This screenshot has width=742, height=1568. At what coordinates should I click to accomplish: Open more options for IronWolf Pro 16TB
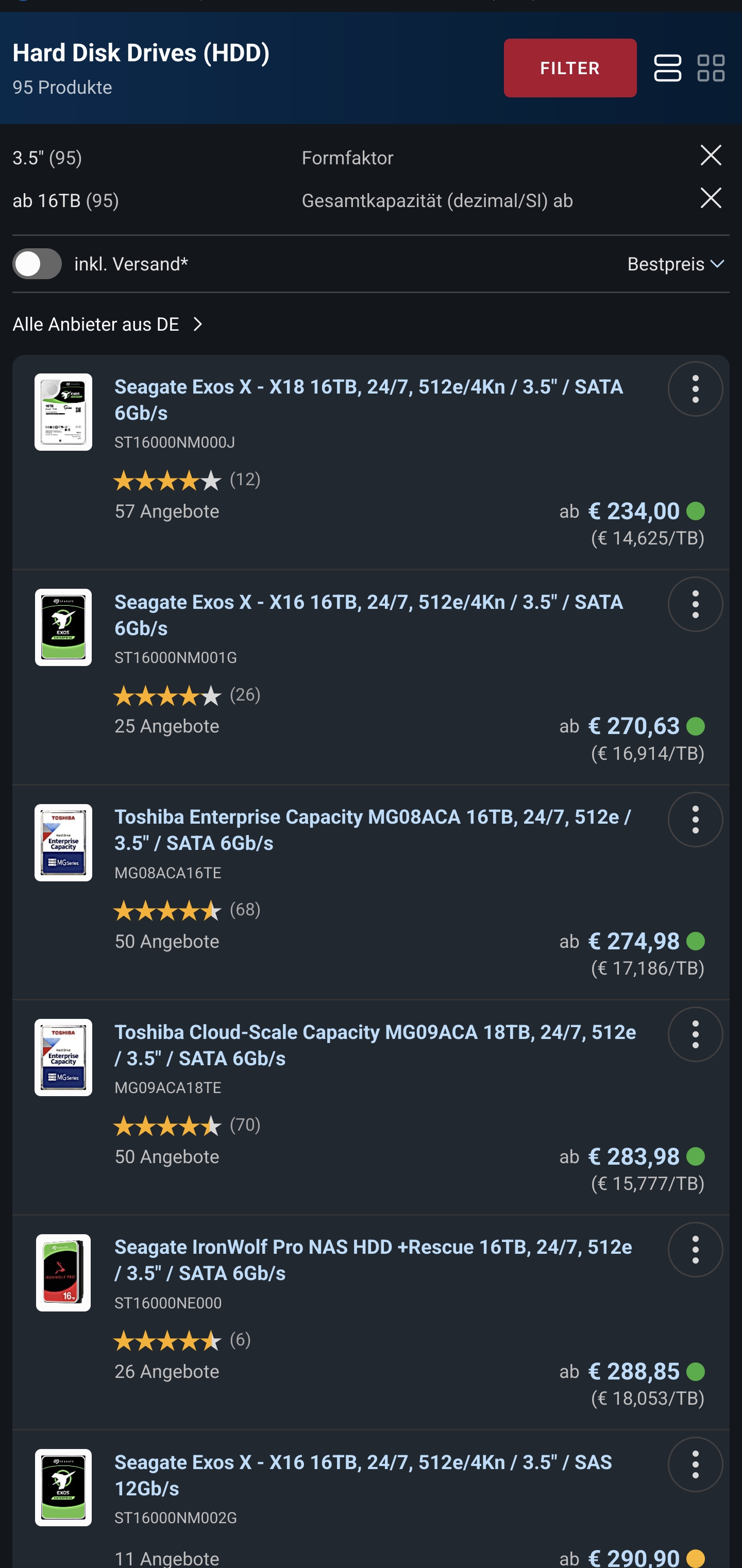[x=695, y=1250]
